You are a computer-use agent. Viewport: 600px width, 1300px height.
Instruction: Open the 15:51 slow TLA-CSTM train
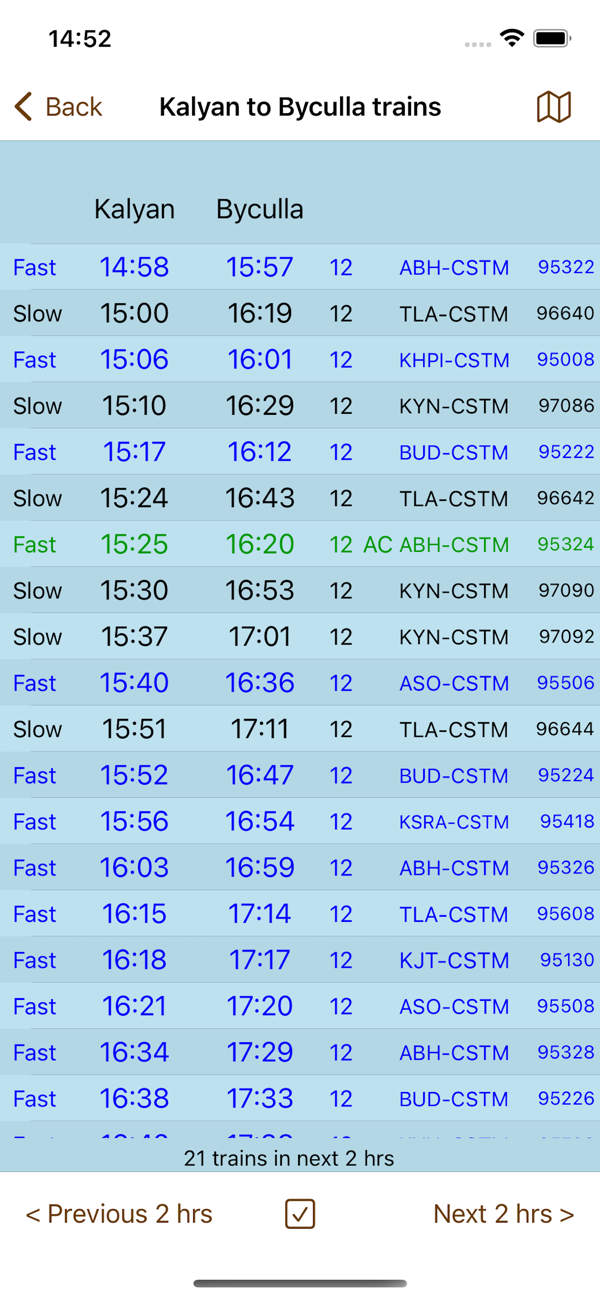pos(300,729)
